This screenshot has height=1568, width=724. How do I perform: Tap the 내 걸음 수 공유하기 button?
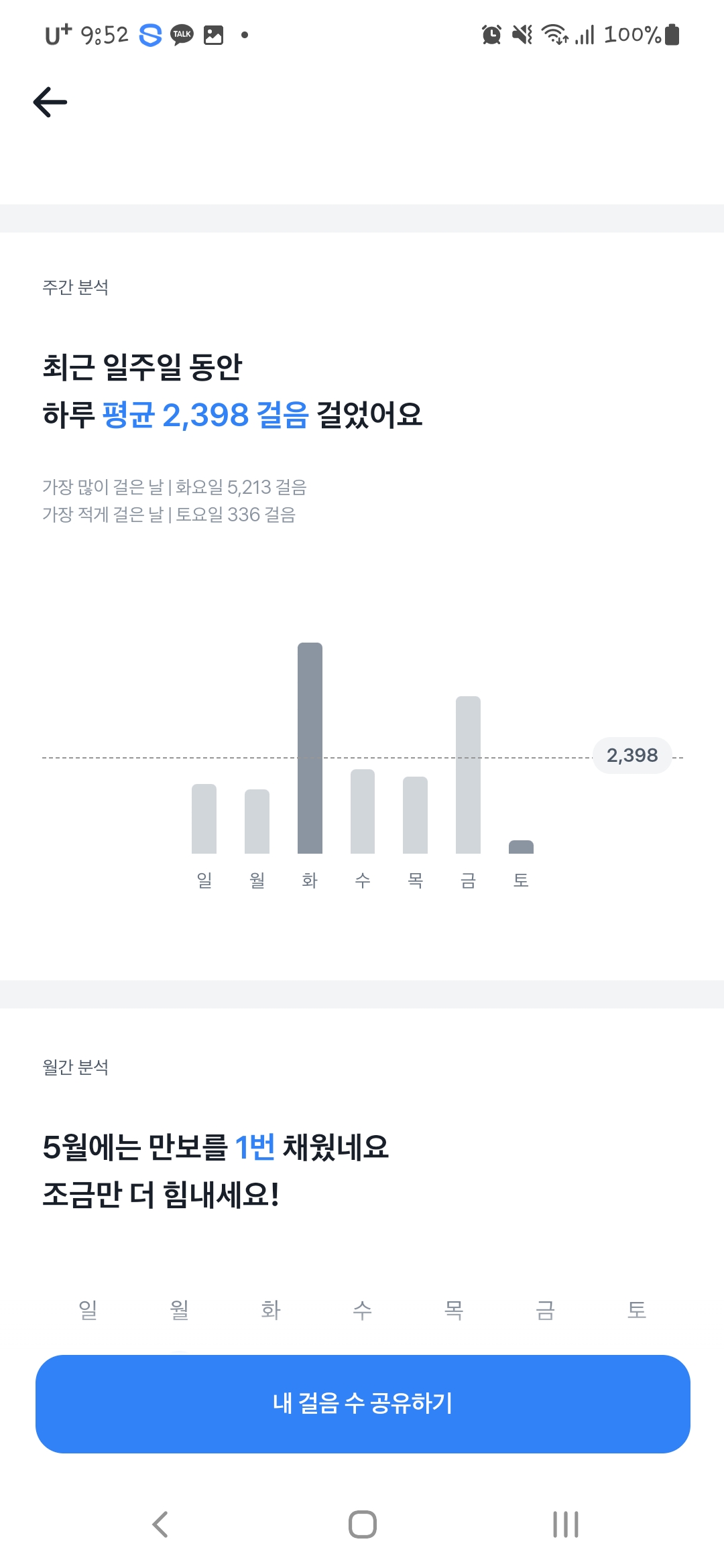point(363,1404)
